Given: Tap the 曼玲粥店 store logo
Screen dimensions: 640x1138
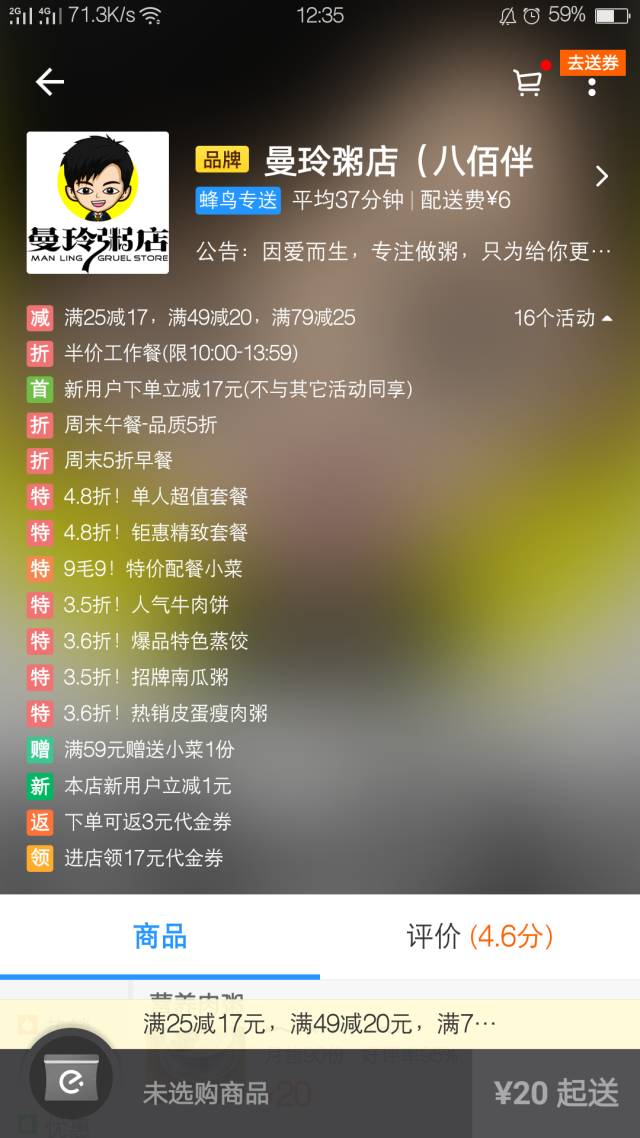Looking at the screenshot, I should click(x=97, y=203).
